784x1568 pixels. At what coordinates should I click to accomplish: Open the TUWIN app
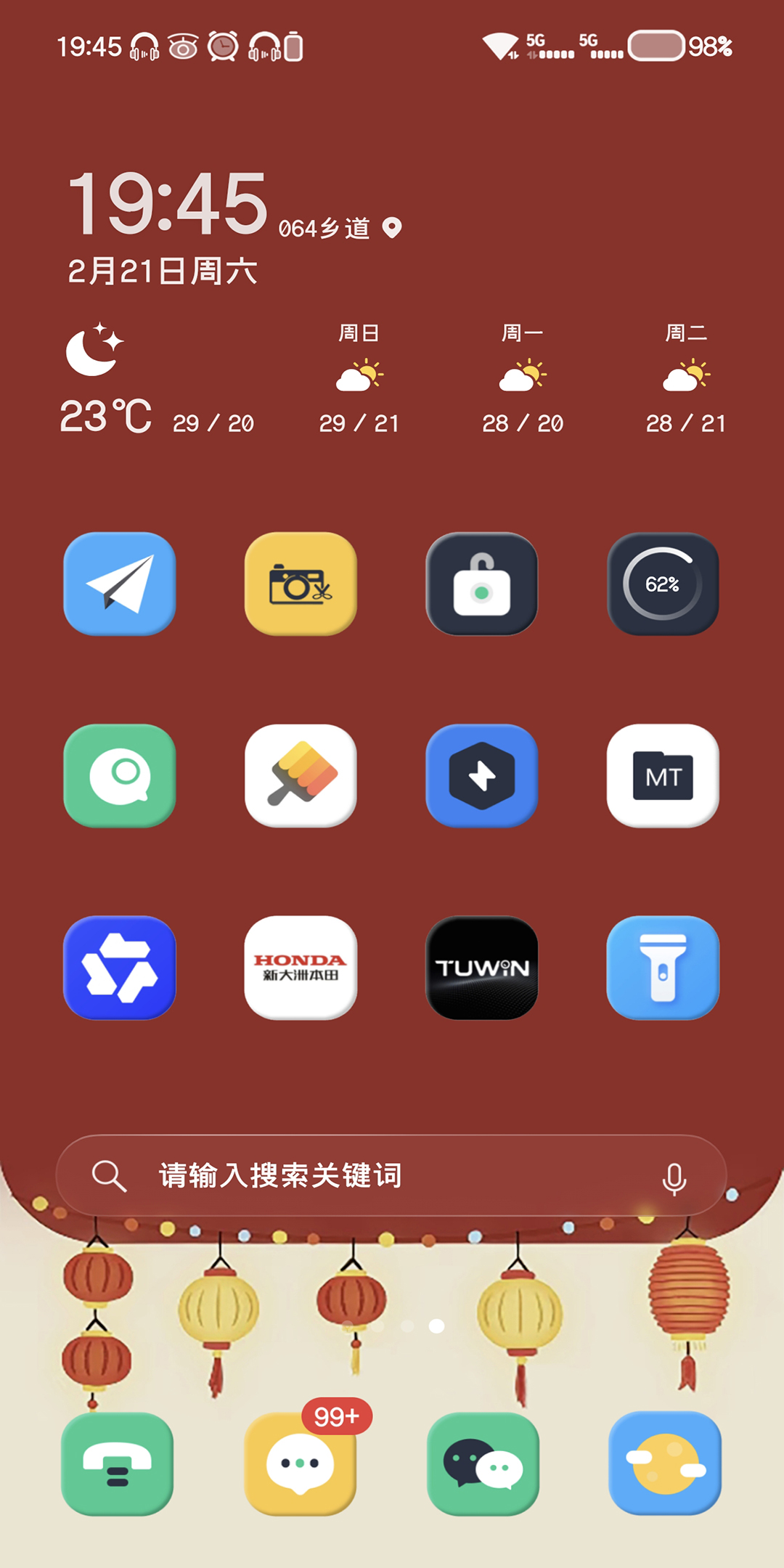(x=481, y=967)
